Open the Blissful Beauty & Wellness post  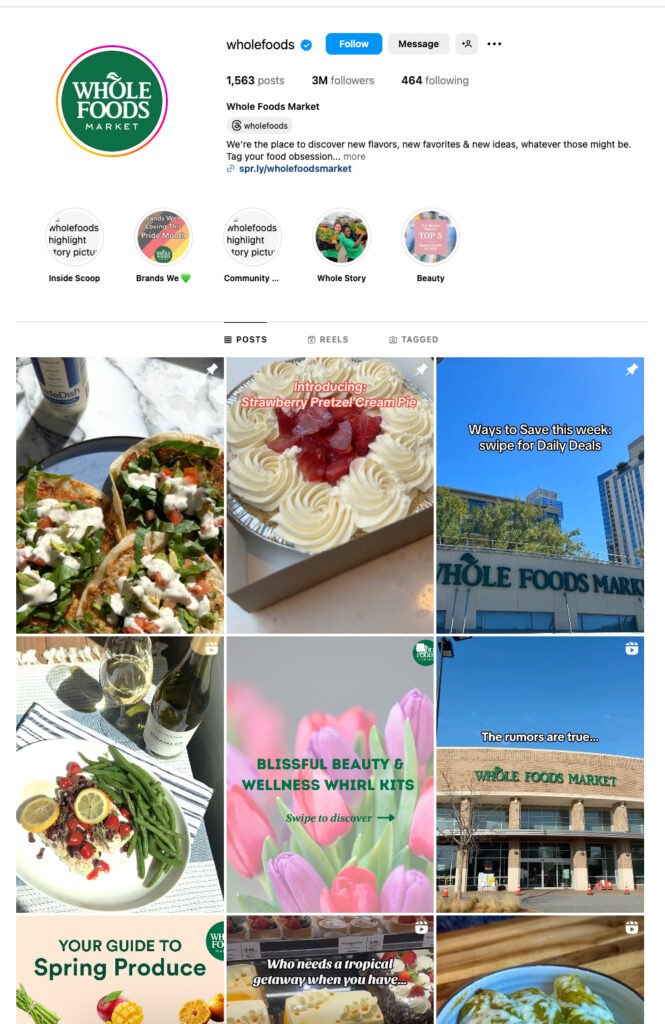(x=330, y=774)
